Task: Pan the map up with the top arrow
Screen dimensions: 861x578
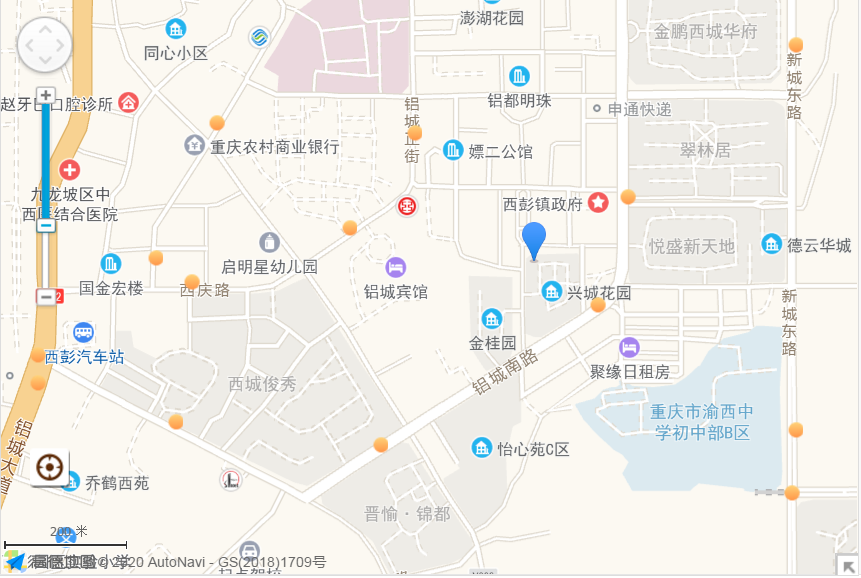Action: (45, 30)
